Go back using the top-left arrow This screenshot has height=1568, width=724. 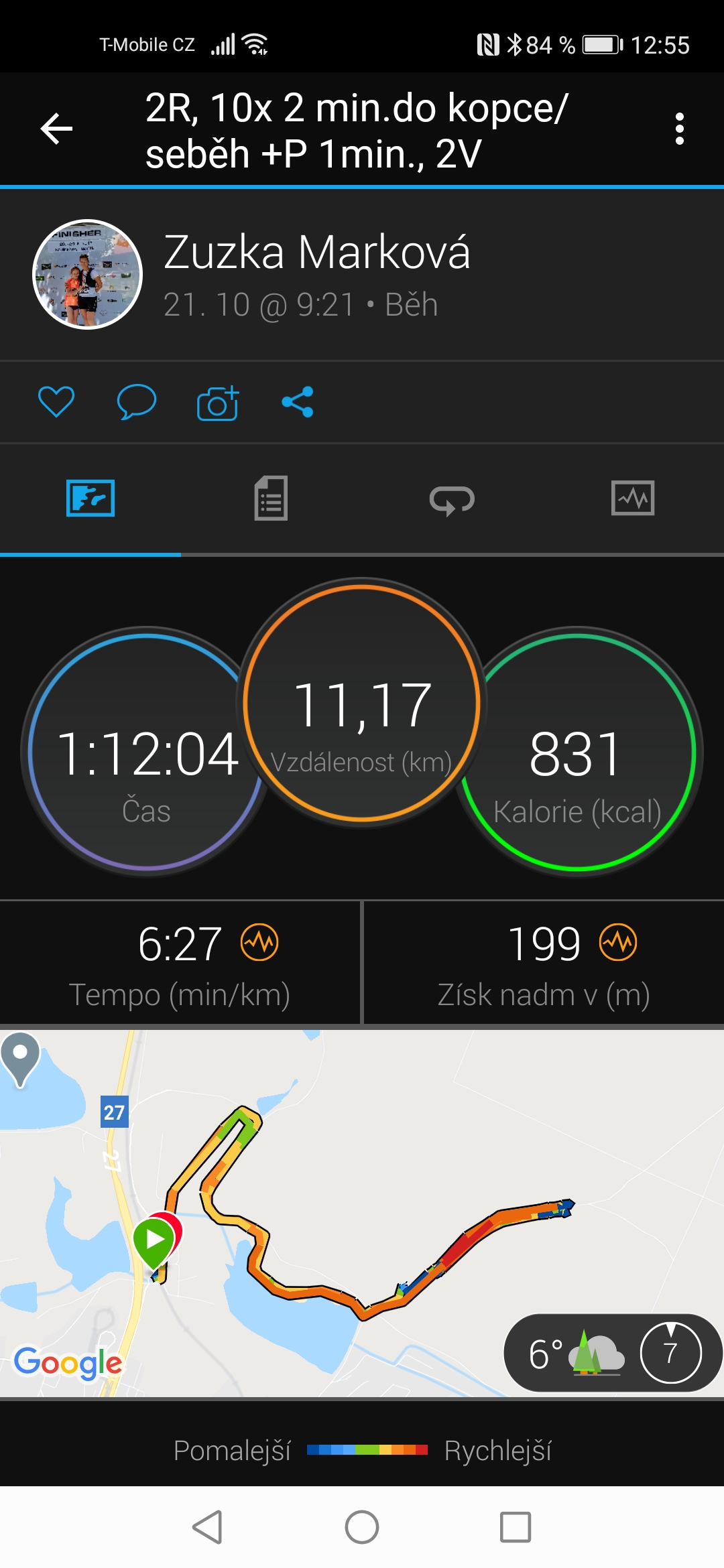point(56,129)
